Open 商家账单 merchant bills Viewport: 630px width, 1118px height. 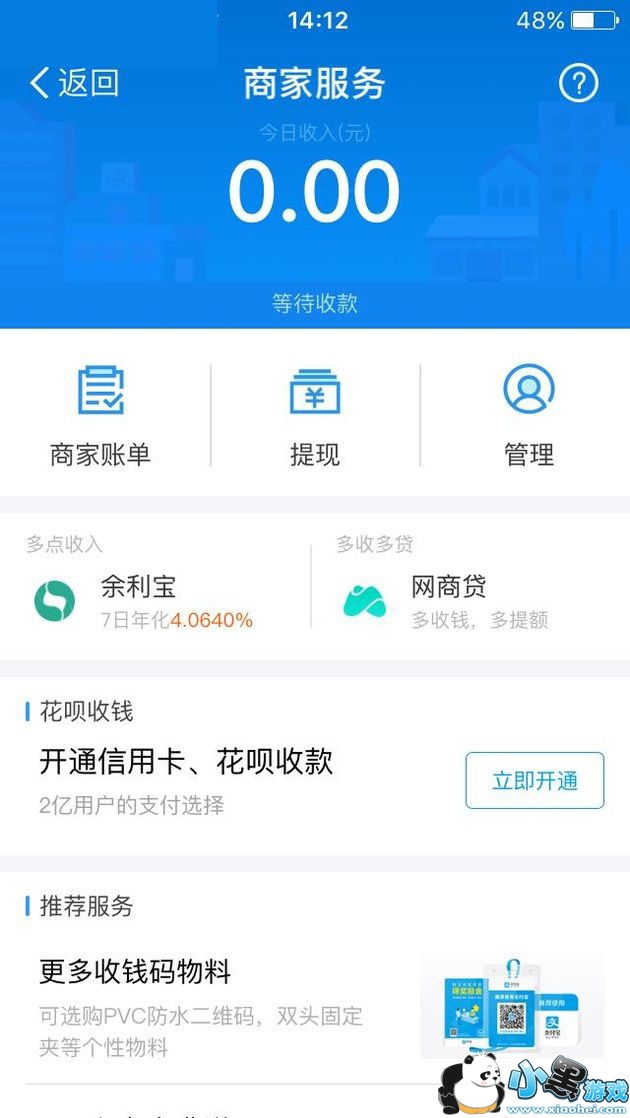[101, 416]
